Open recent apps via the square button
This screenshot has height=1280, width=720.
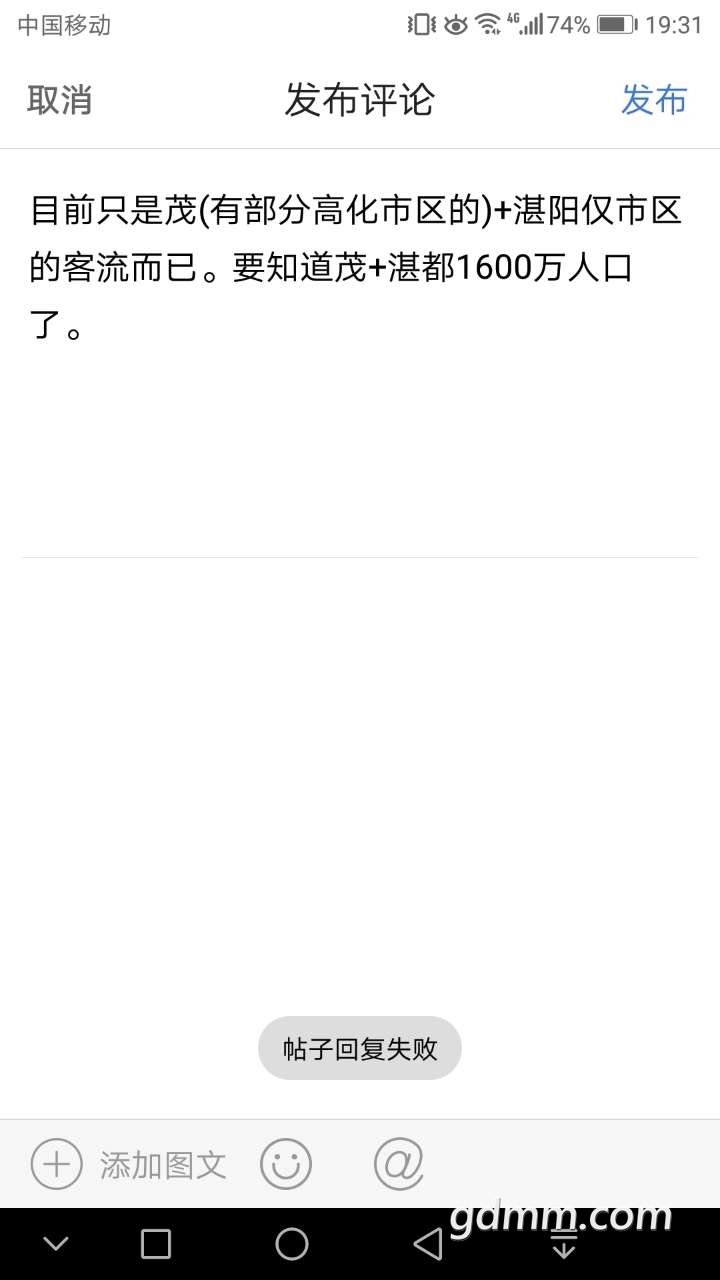click(156, 1243)
